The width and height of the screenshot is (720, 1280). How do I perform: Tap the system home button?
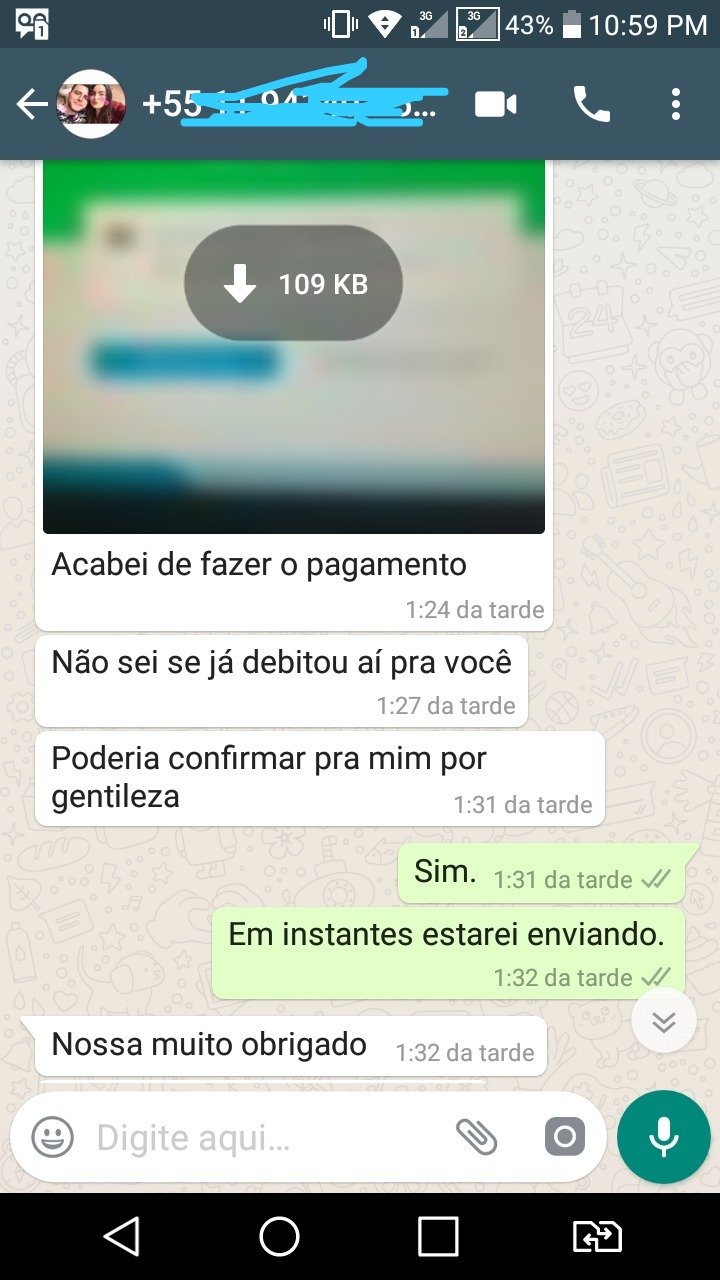279,1237
